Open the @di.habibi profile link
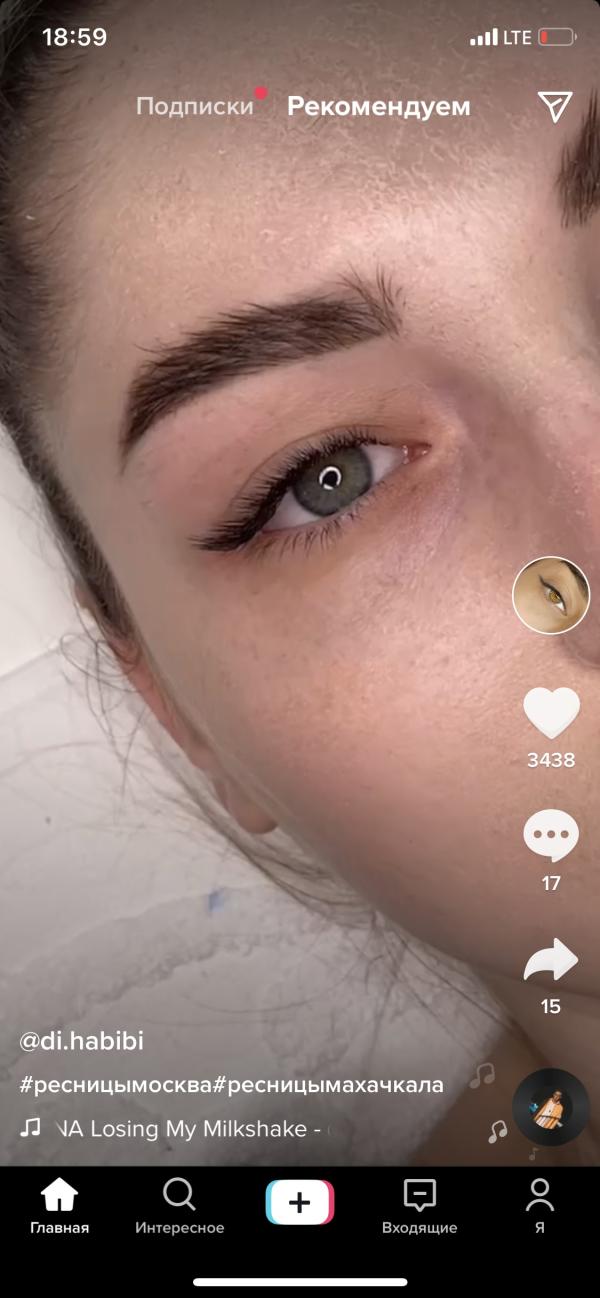Screen dimensions: 600x1298 (x=82, y=1041)
